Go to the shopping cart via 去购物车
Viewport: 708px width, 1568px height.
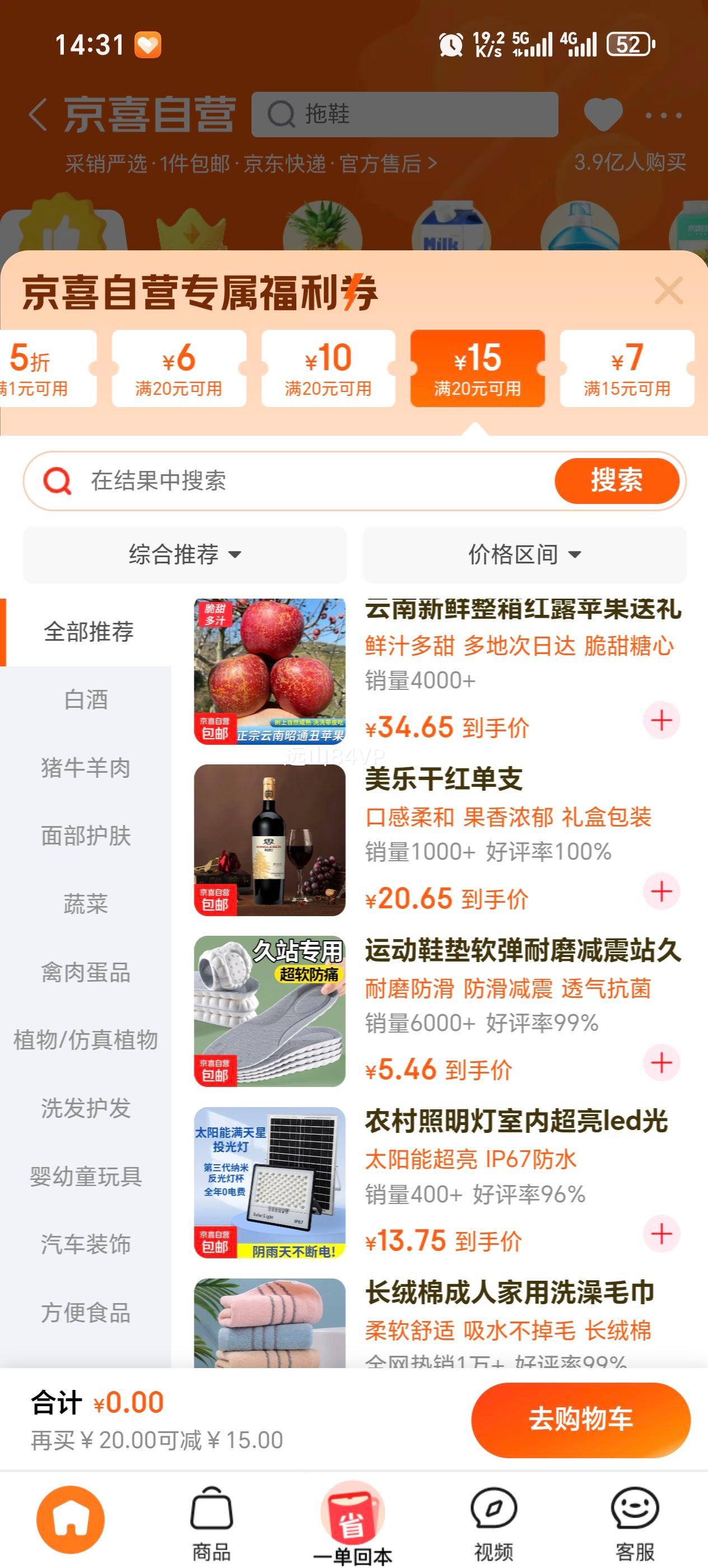580,1420
